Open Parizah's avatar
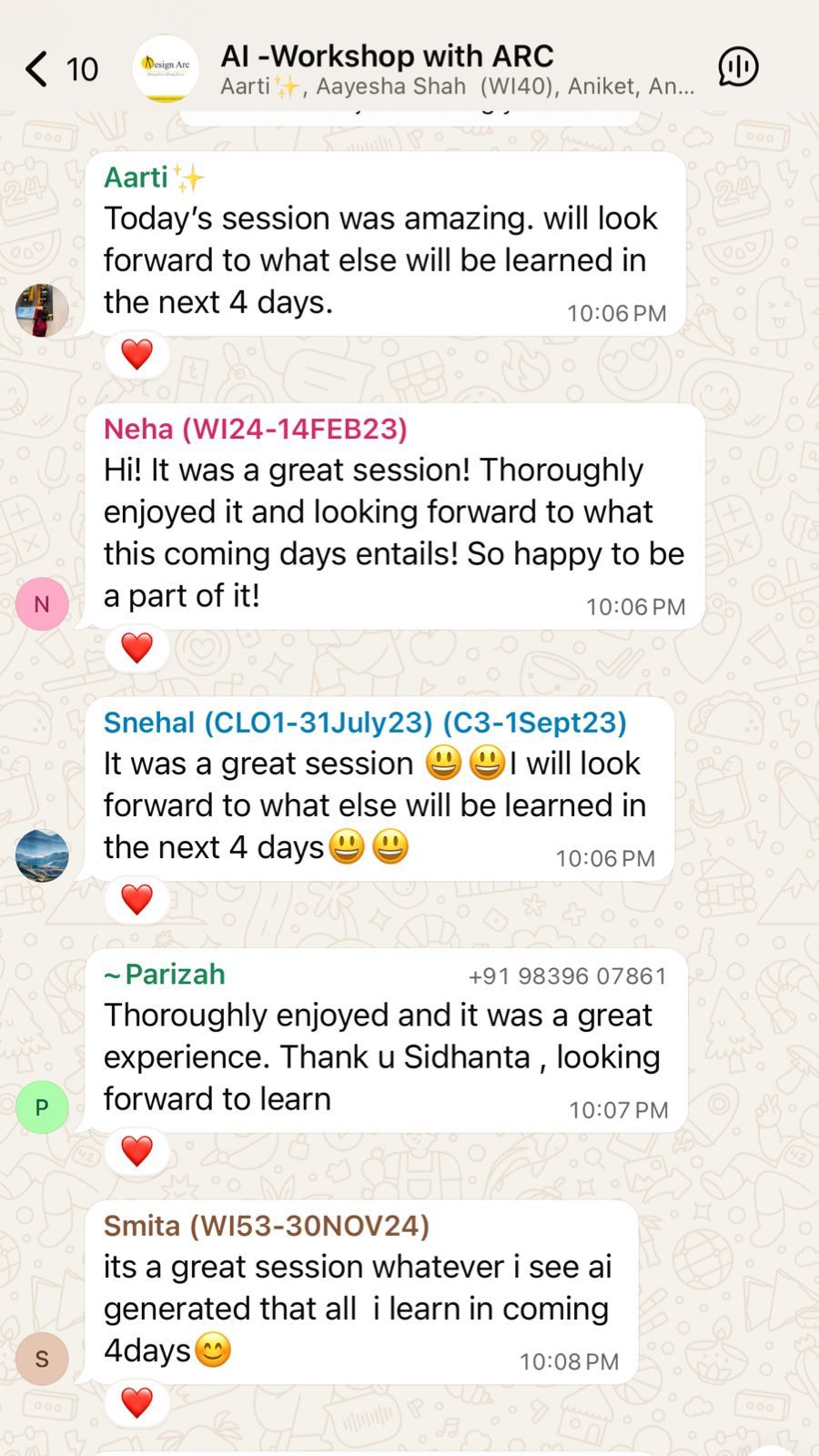 [x=42, y=1107]
